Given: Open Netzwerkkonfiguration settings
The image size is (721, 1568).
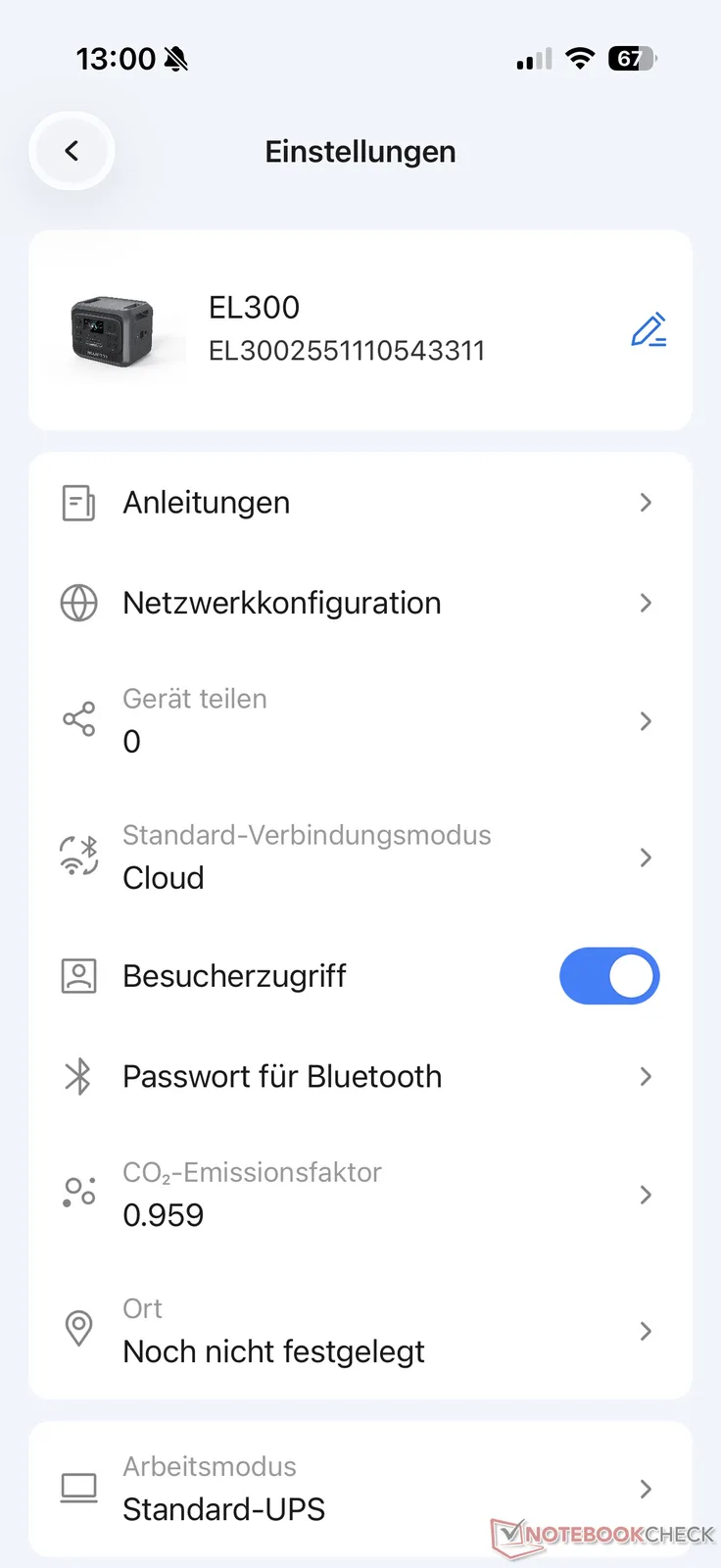Looking at the screenshot, I should [x=360, y=603].
